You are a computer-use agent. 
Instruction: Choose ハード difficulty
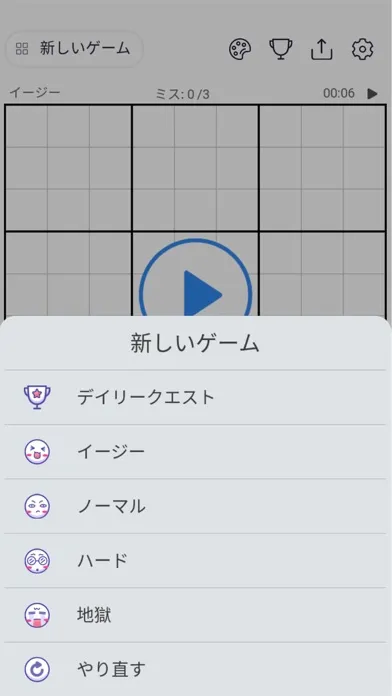coord(195,561)
